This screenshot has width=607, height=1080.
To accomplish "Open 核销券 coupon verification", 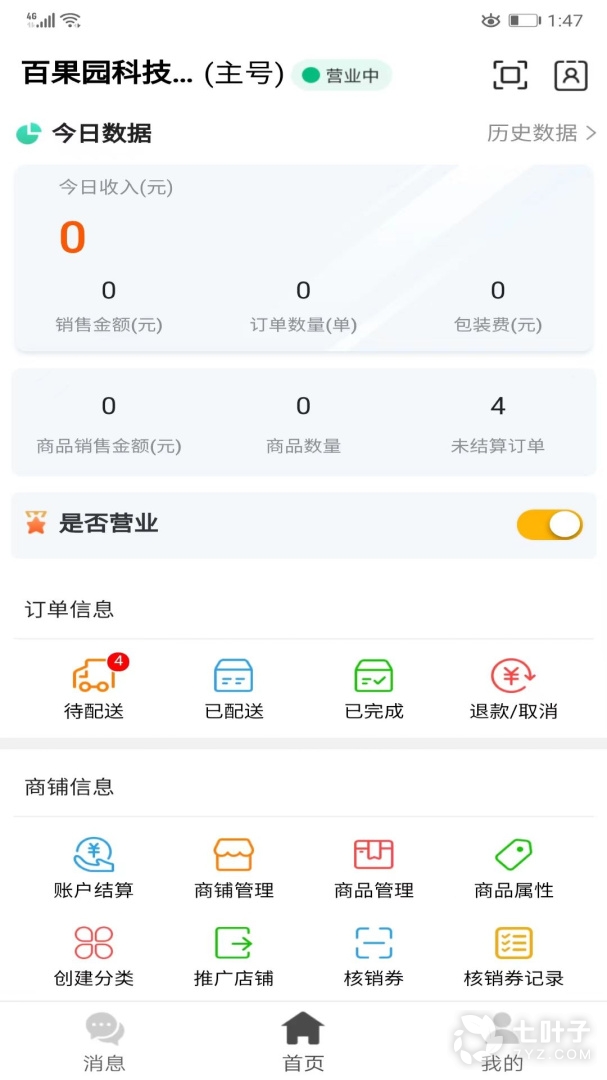I will [374, 955].
